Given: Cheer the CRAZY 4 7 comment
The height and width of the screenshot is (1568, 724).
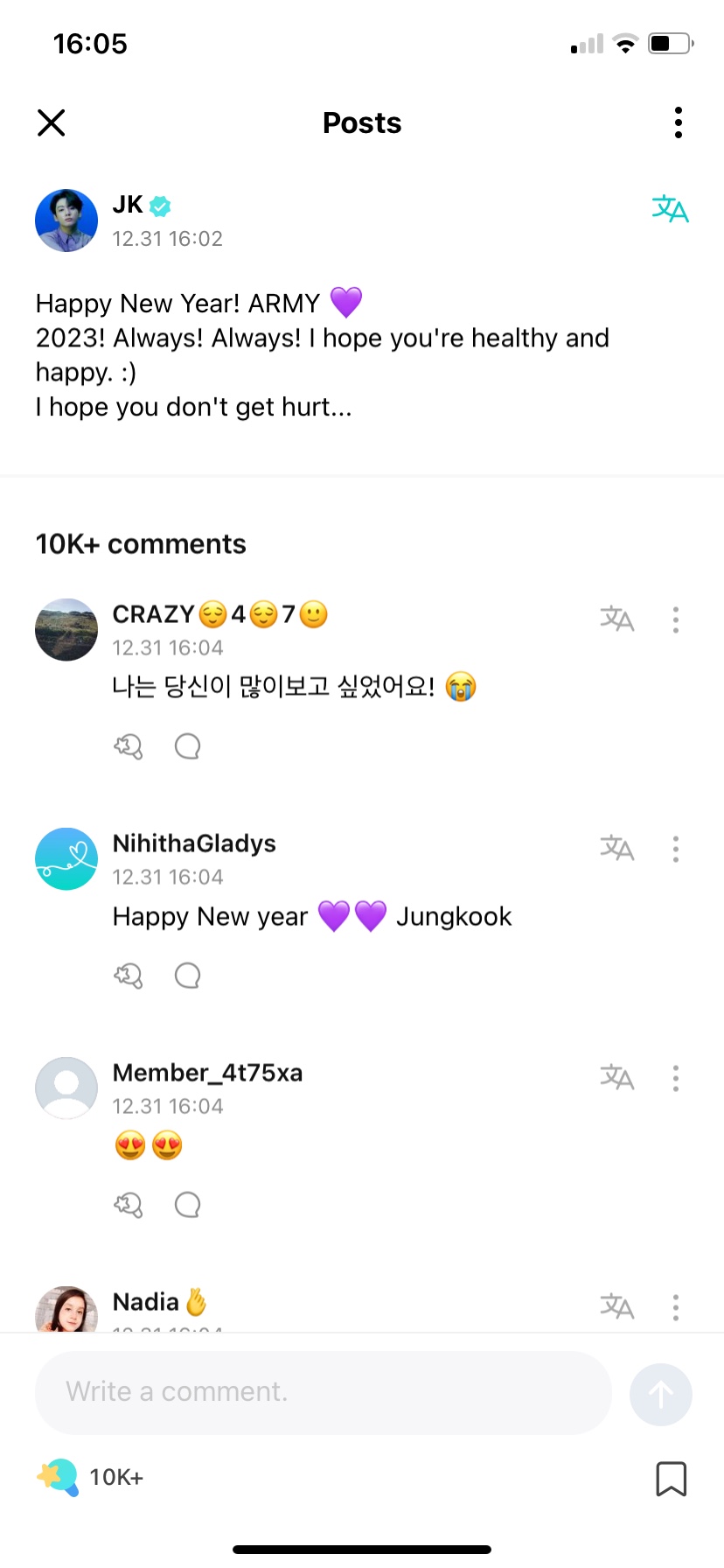Looking at the screenshot, I should pyautogui.click(x=129, y=746).
